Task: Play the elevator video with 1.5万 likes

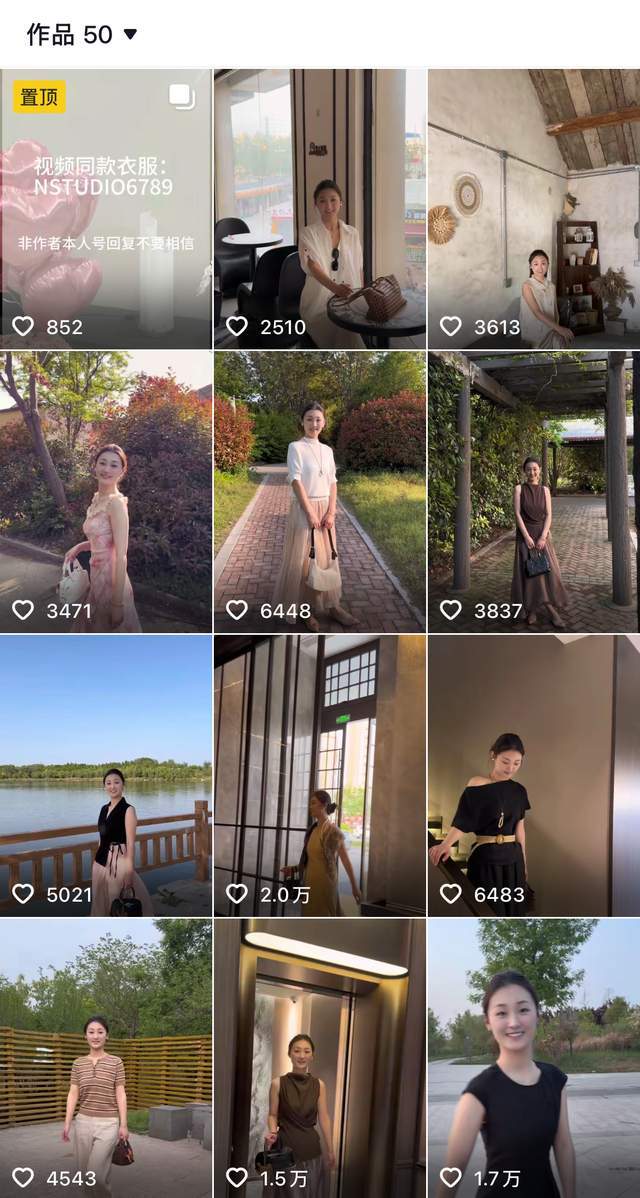Action: click(x=319, y=1058)
